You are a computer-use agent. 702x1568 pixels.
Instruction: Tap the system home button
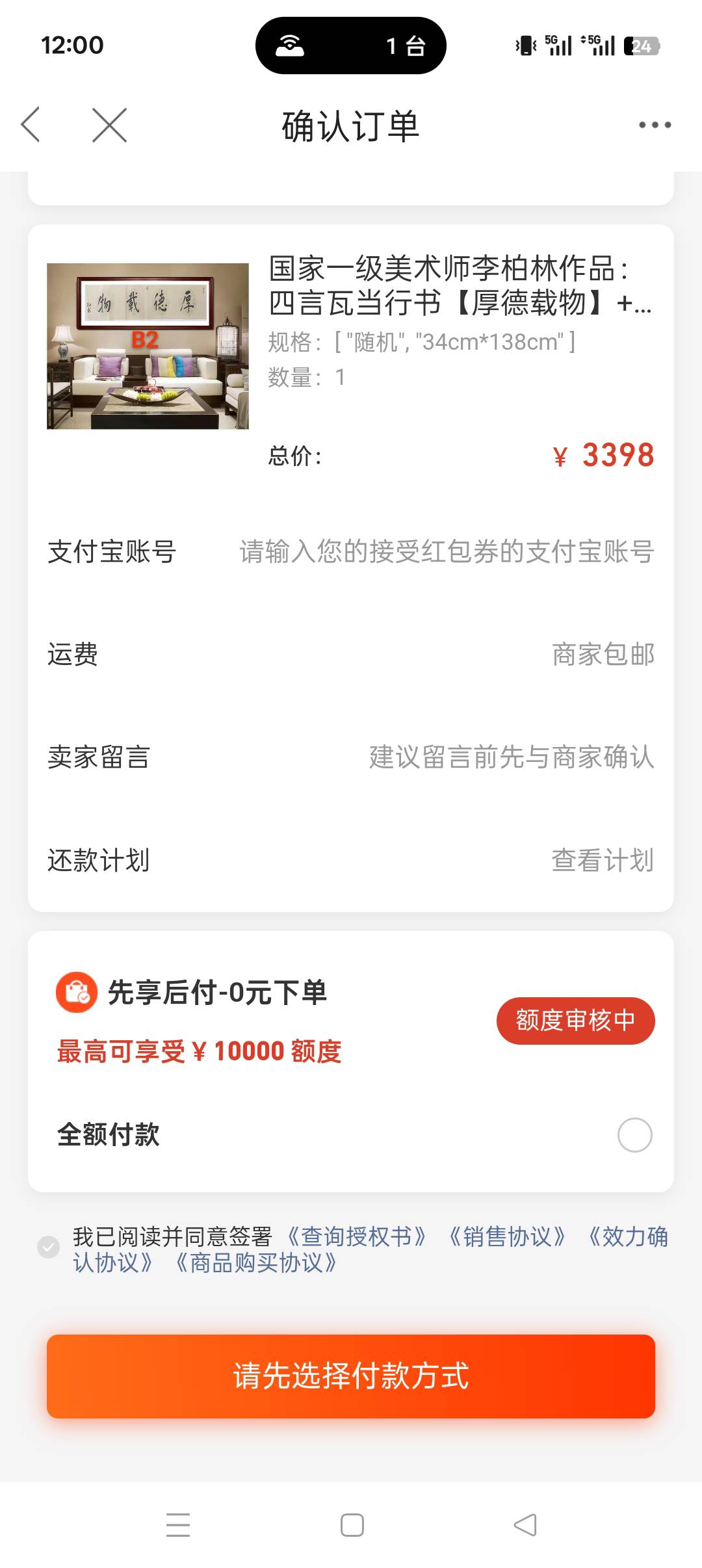pos(352,1525)
